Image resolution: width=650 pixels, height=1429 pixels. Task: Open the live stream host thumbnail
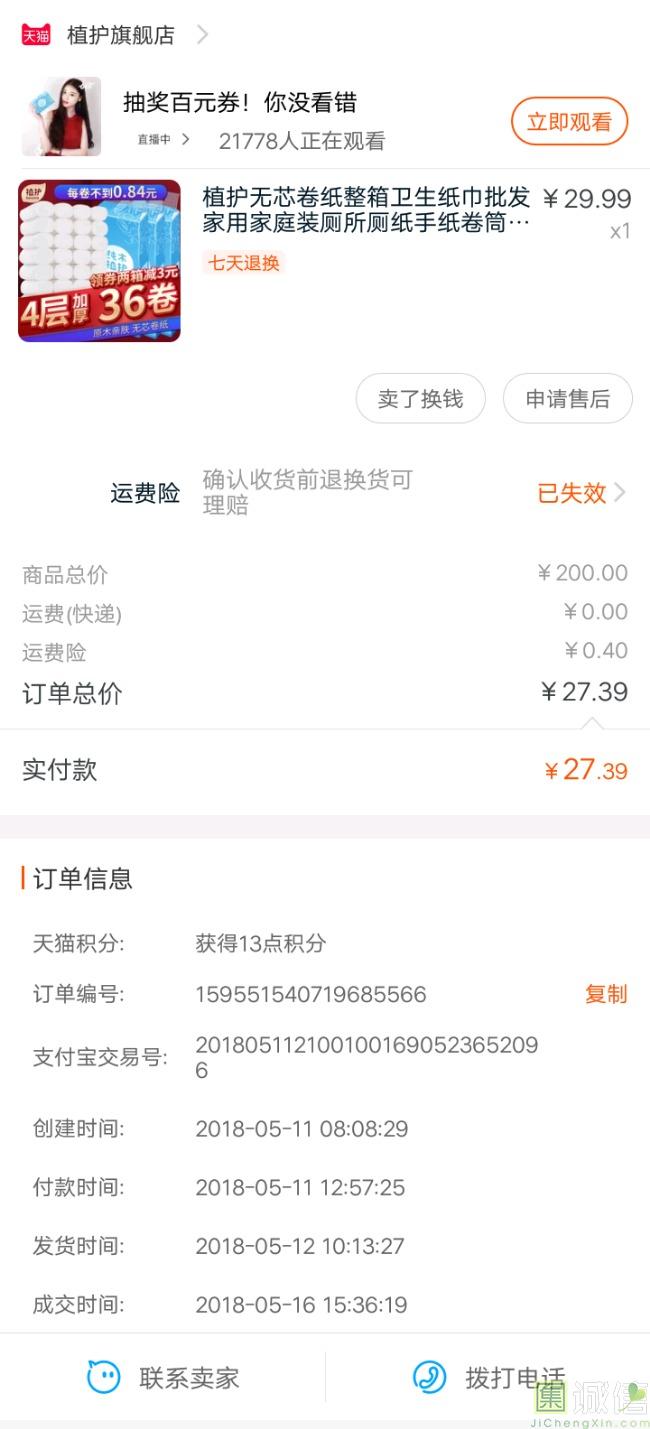tap(61, 117)
